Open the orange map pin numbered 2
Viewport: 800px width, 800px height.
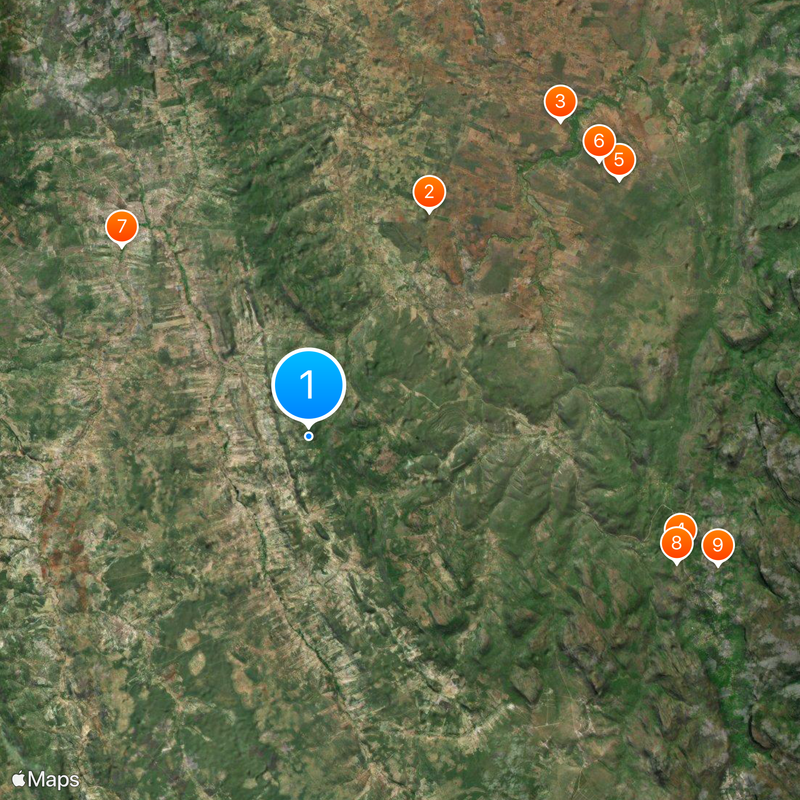[429, 192]
